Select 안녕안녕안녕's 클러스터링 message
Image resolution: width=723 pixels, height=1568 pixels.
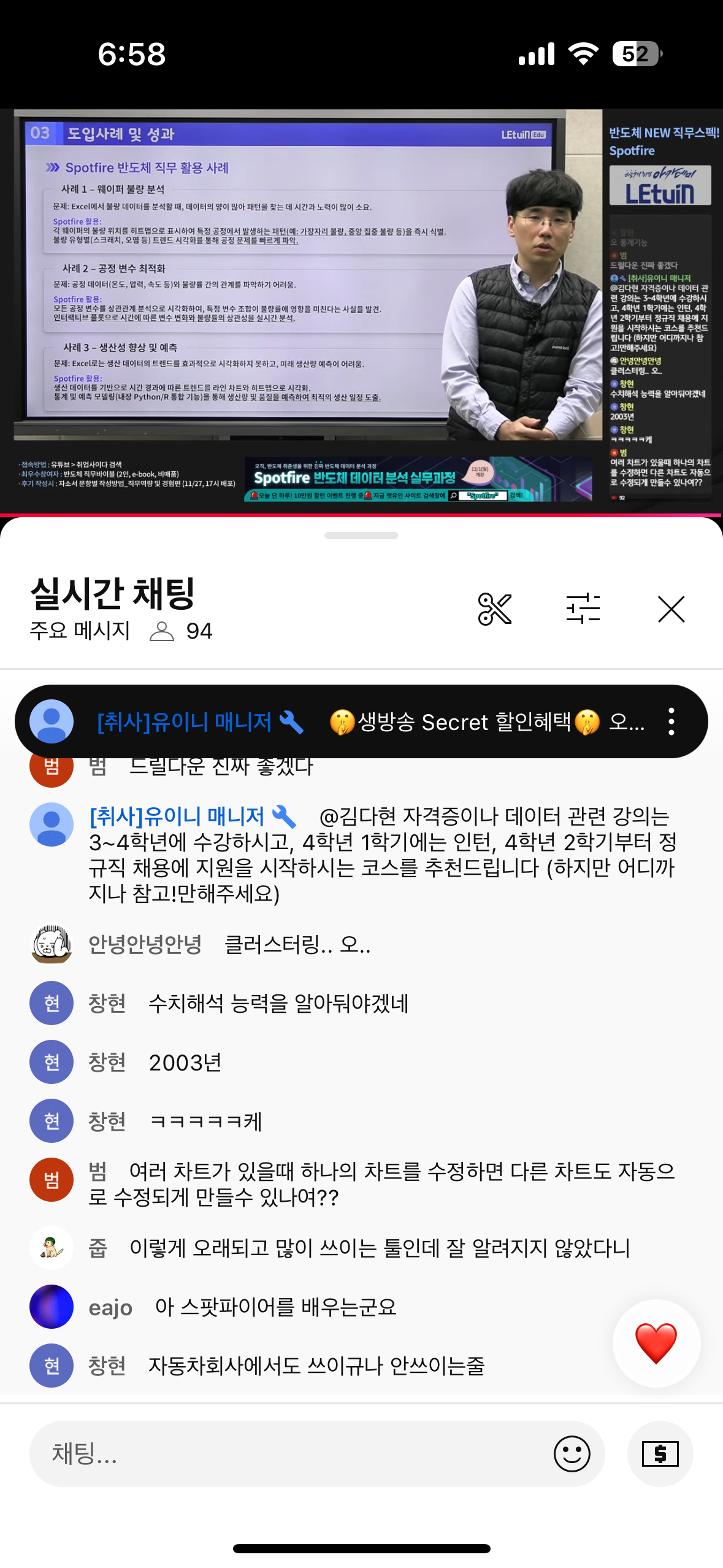297,944
